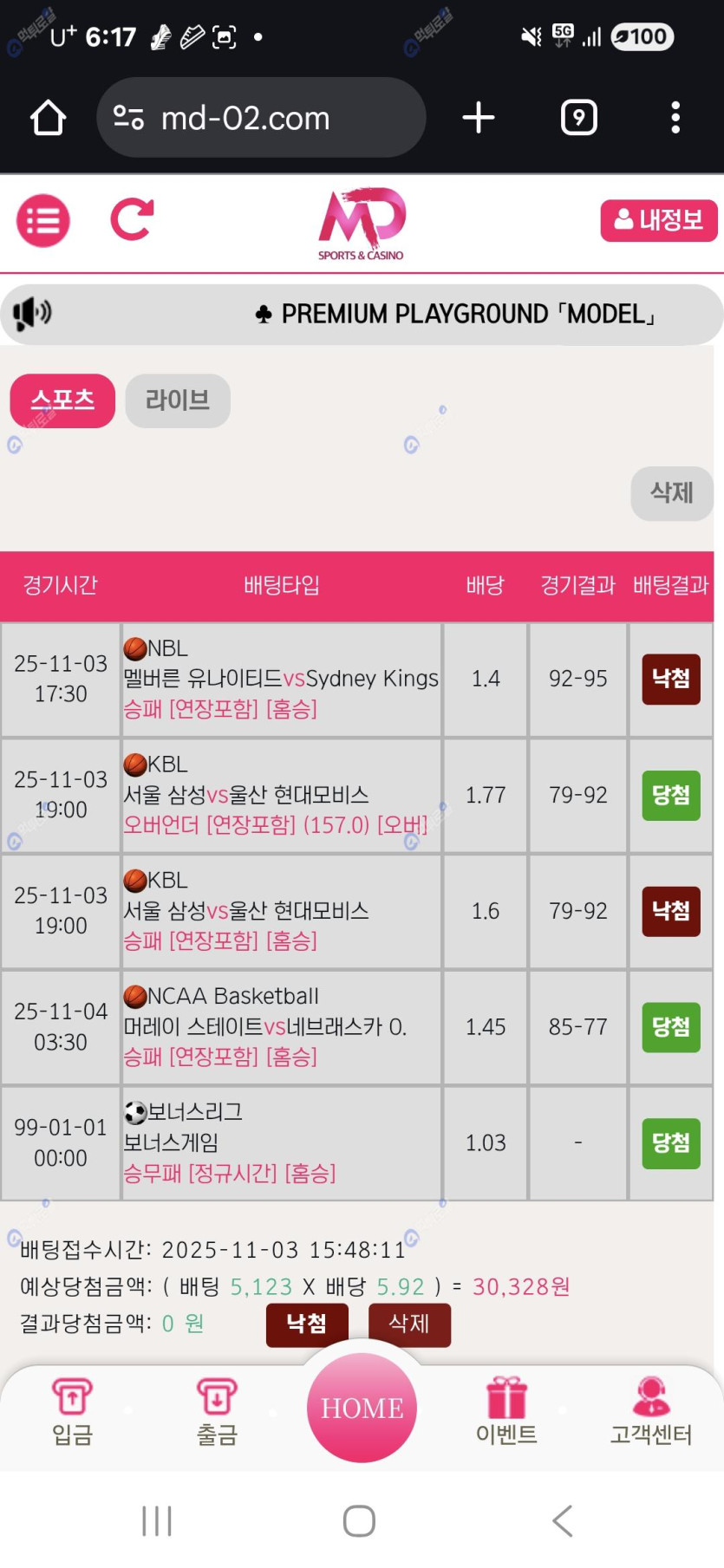Open the browser overflow menu
724x1568 pixels.
pyautogui.click(x=675, y=118)
